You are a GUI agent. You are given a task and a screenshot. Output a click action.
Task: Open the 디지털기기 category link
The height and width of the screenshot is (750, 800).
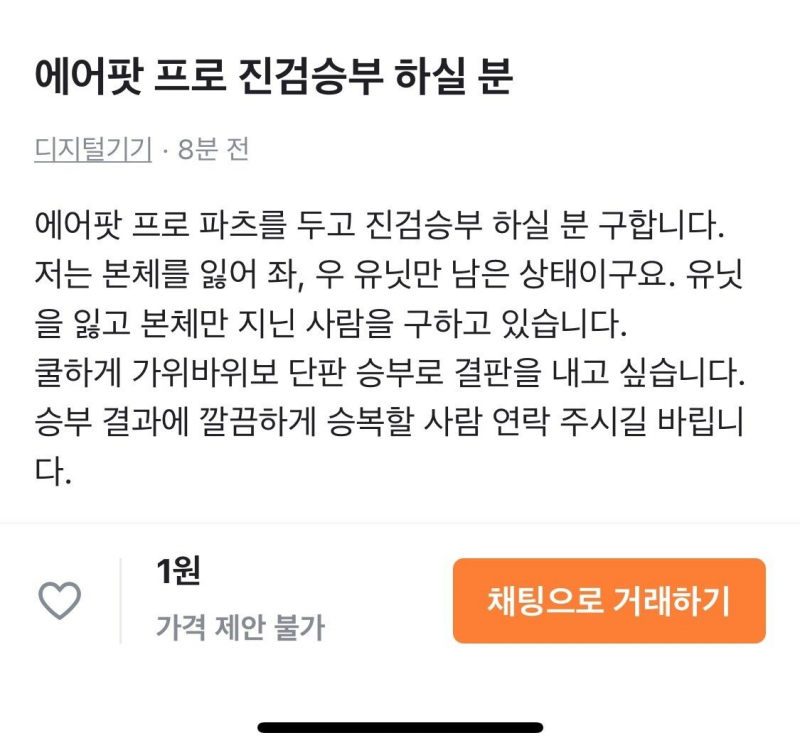tap(93, 150)
